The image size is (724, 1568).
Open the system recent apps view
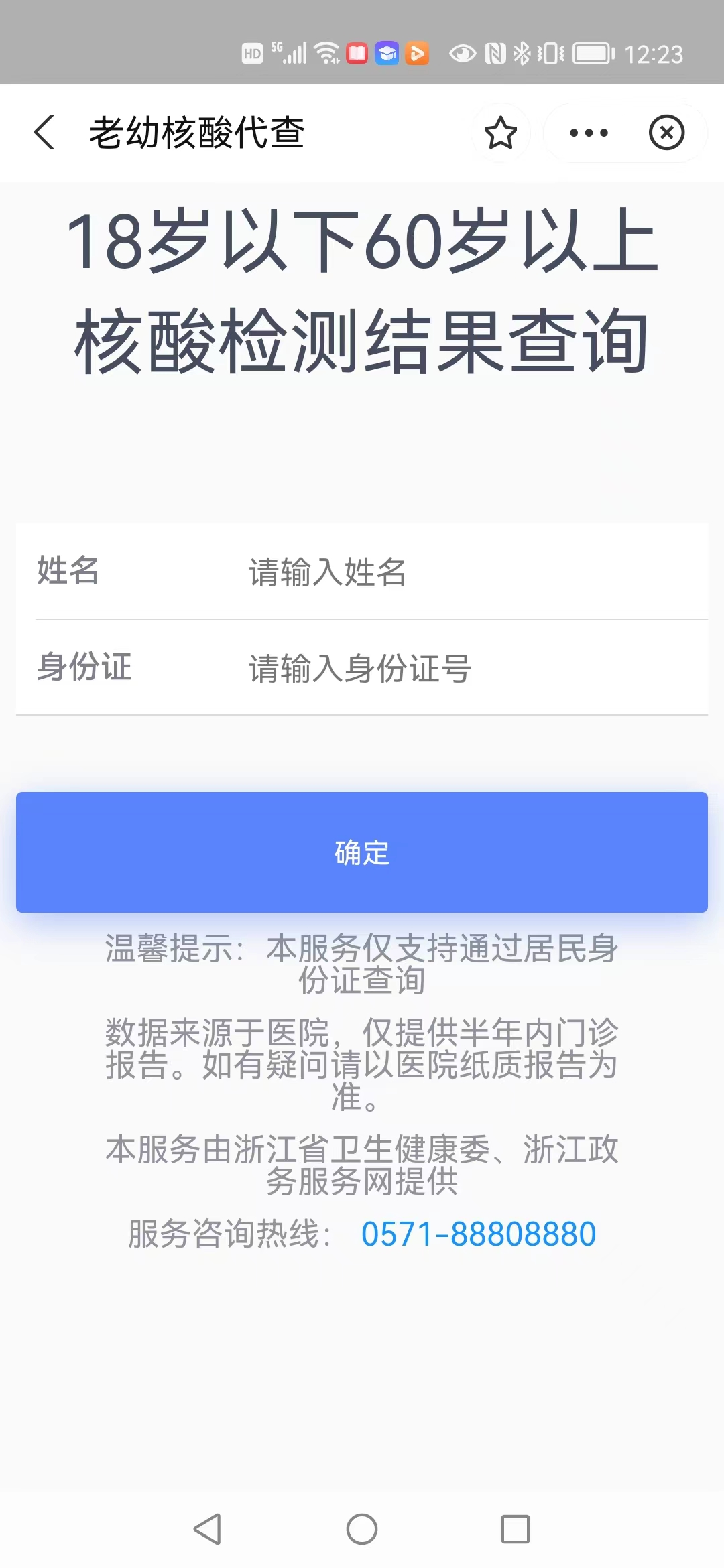pos(515,1529)
